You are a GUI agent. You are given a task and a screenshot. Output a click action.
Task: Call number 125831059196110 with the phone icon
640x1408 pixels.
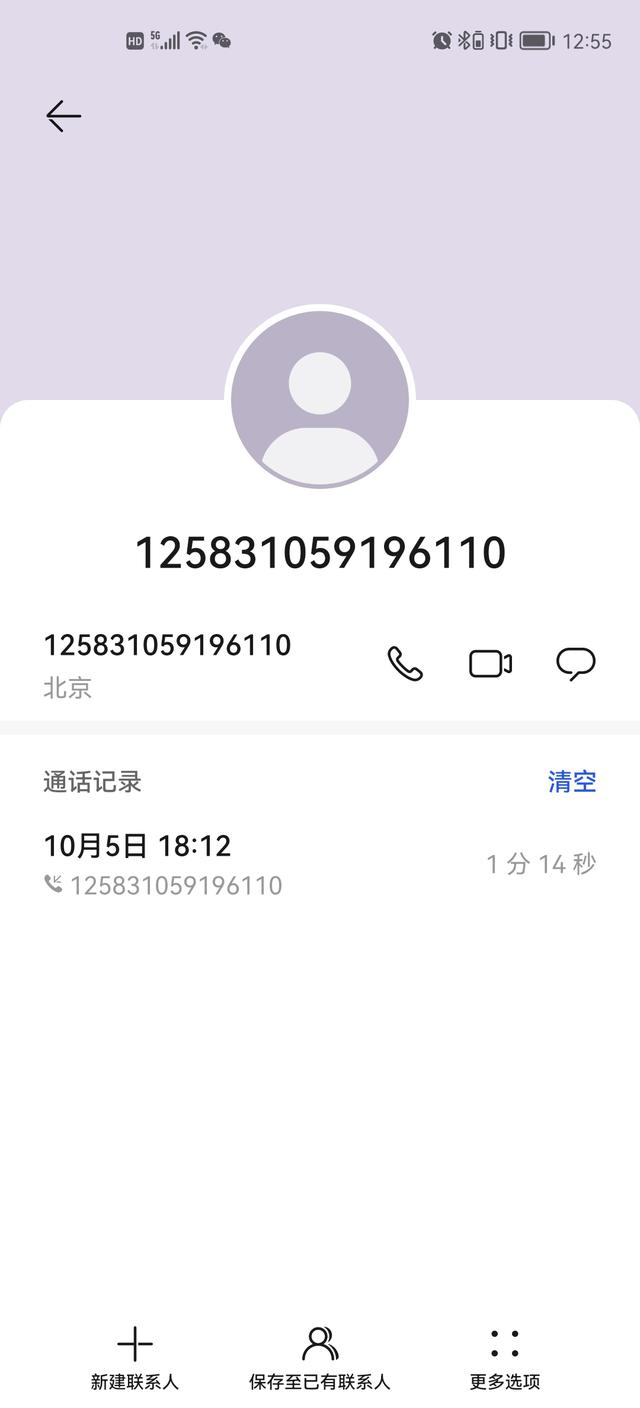tap(405, 664)
